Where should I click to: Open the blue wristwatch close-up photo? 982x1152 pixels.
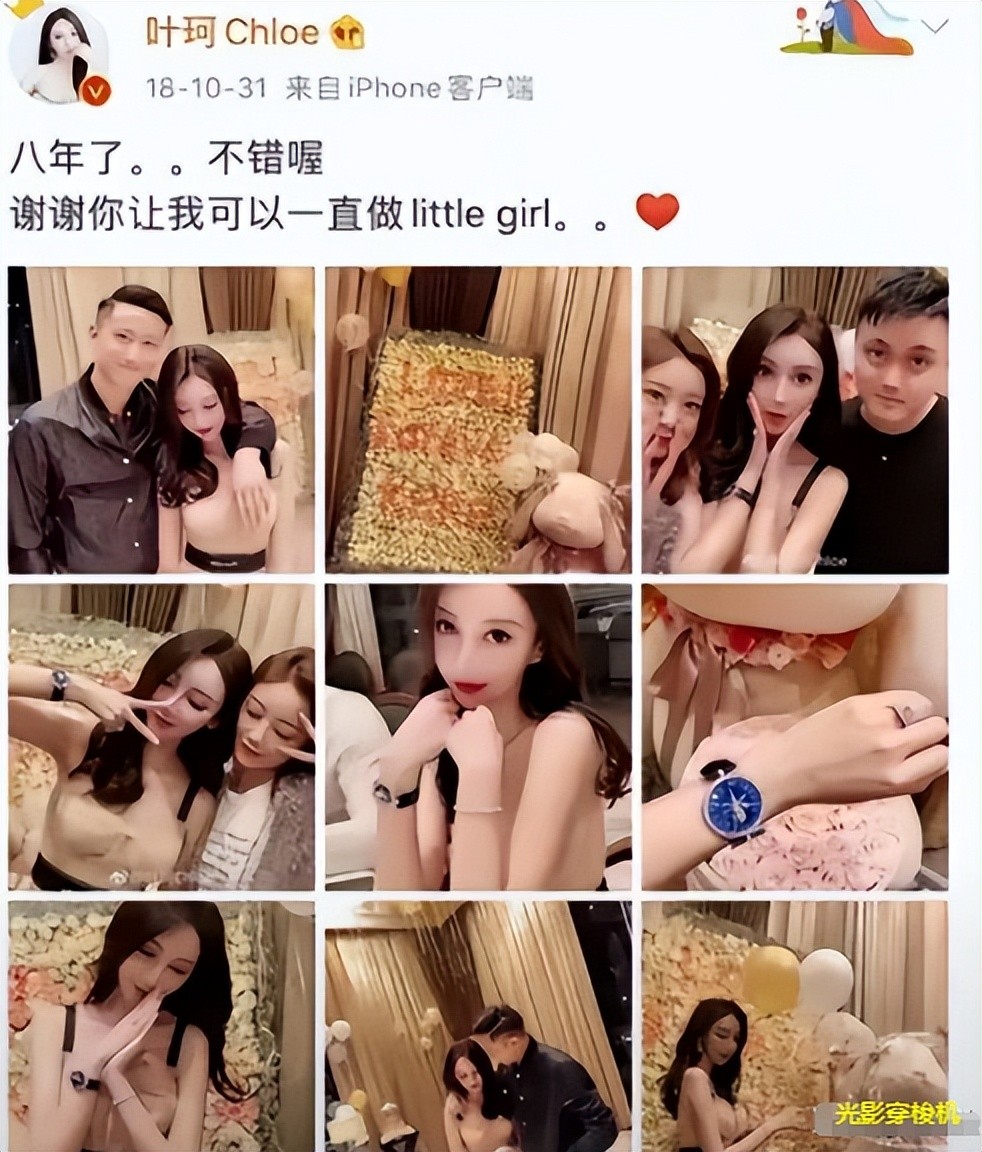[x=795, y=737]
